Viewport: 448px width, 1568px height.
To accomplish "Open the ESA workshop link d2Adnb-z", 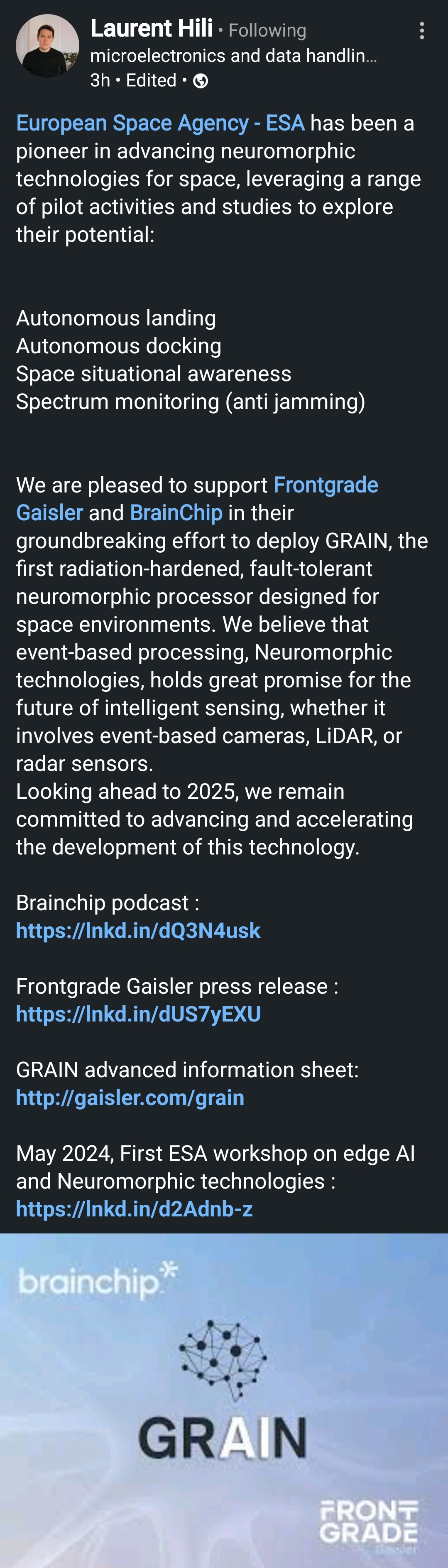I will point(135,1208).
